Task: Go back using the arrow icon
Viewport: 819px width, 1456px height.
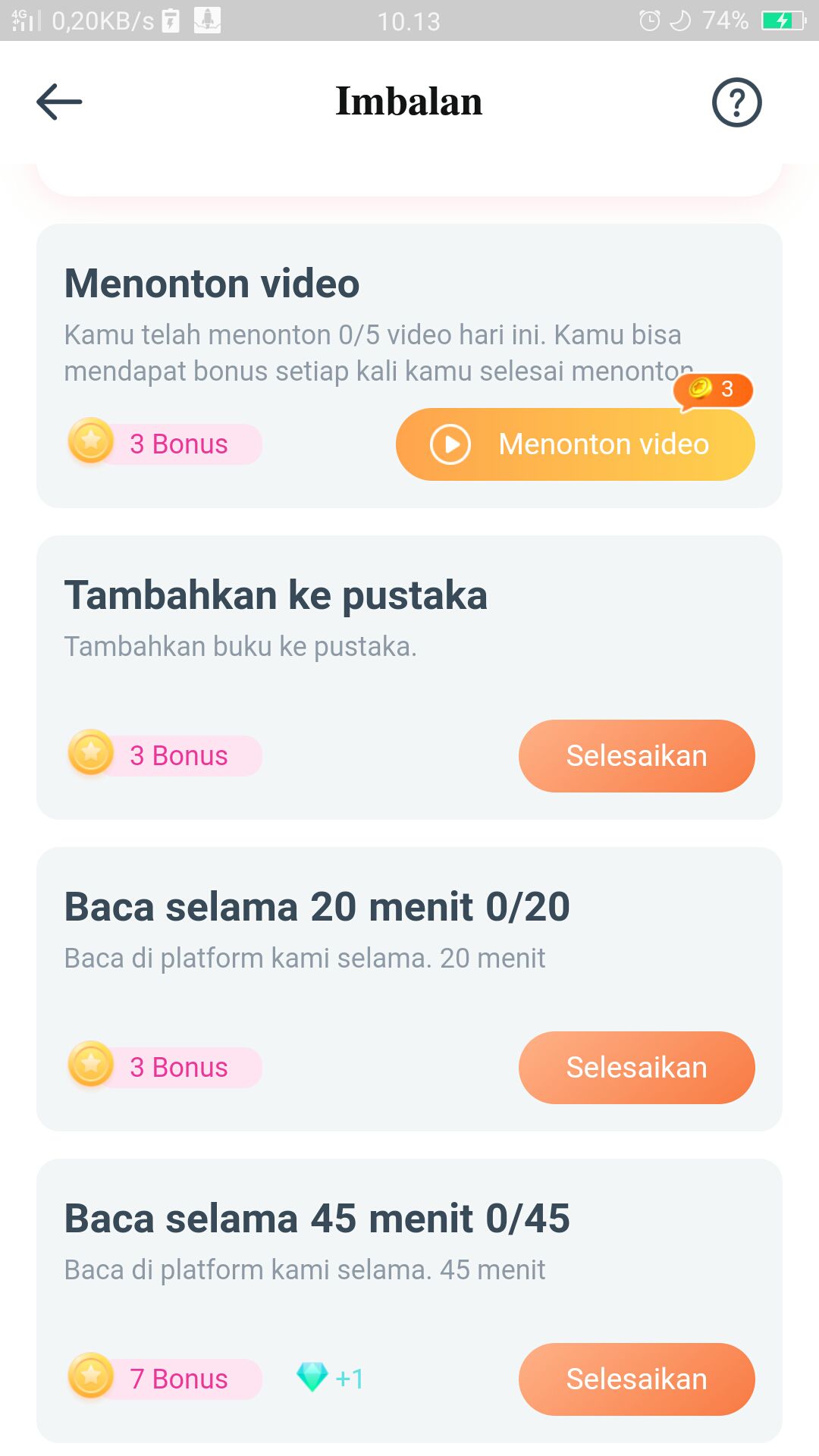Action: point(59,102)
